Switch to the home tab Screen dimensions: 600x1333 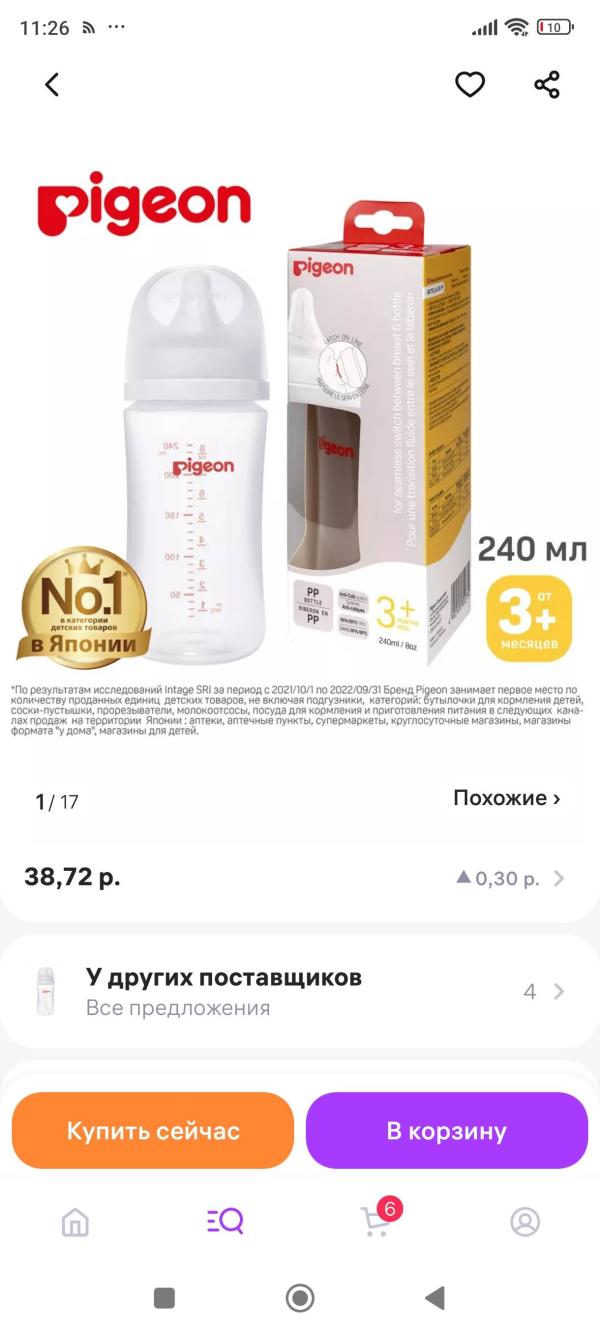tap(75, 1221)
